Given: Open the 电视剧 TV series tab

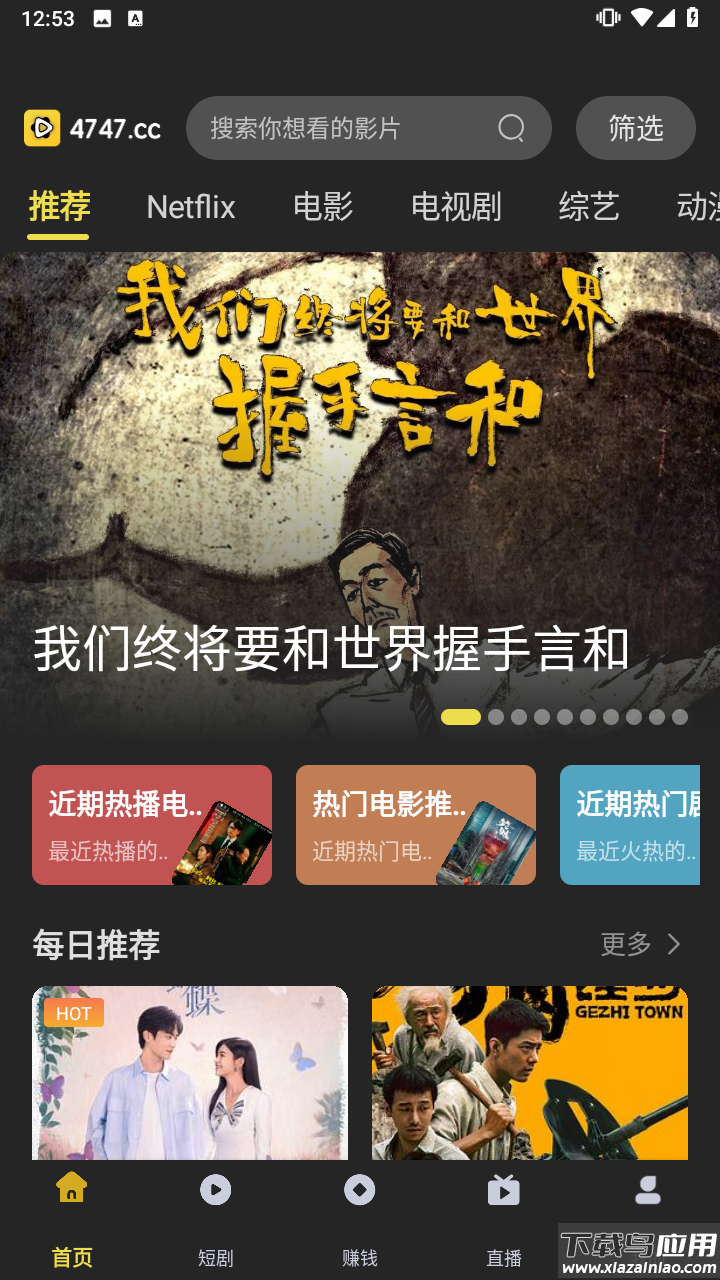Looking at the screenshot, I should 455,207.
